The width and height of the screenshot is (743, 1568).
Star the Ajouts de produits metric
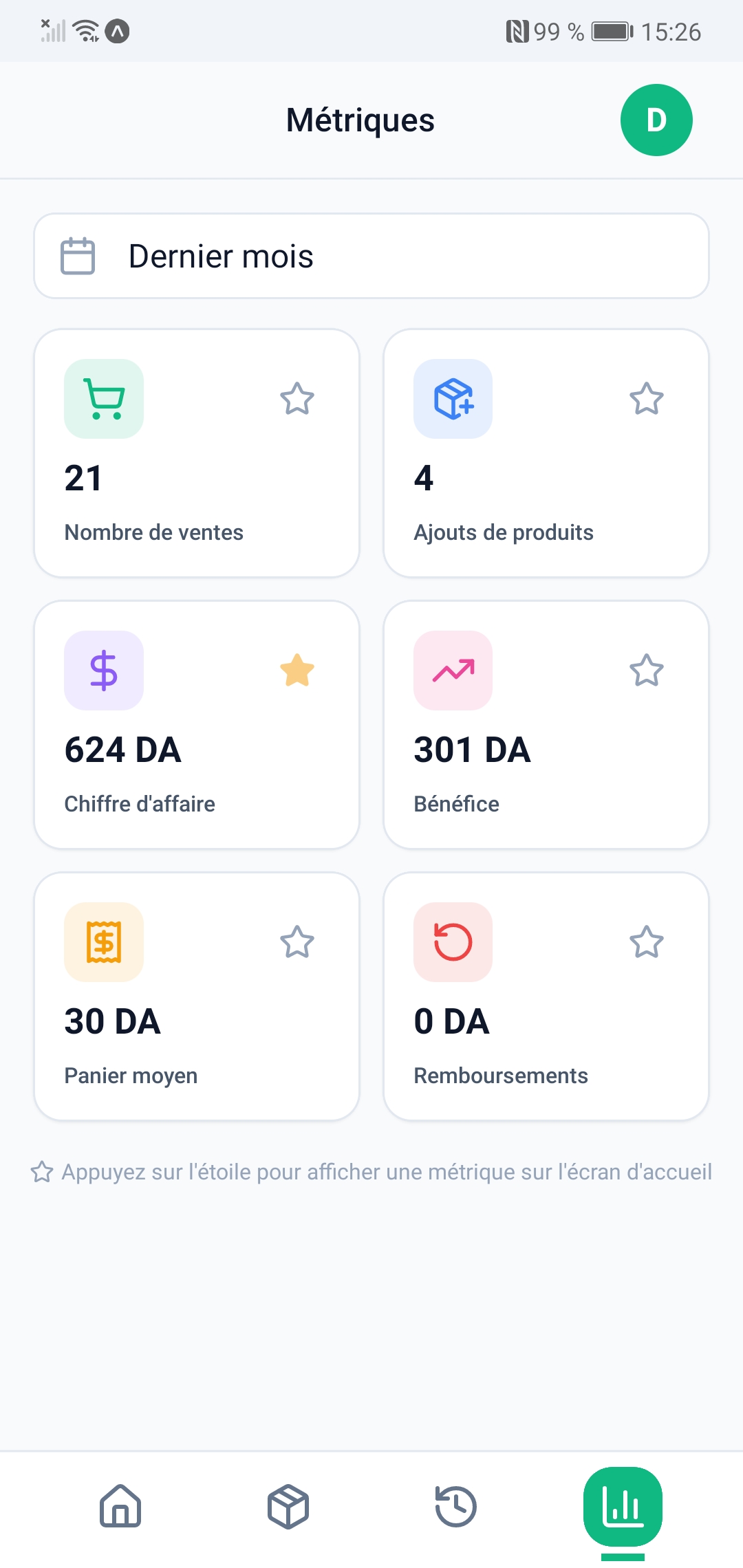647,399
